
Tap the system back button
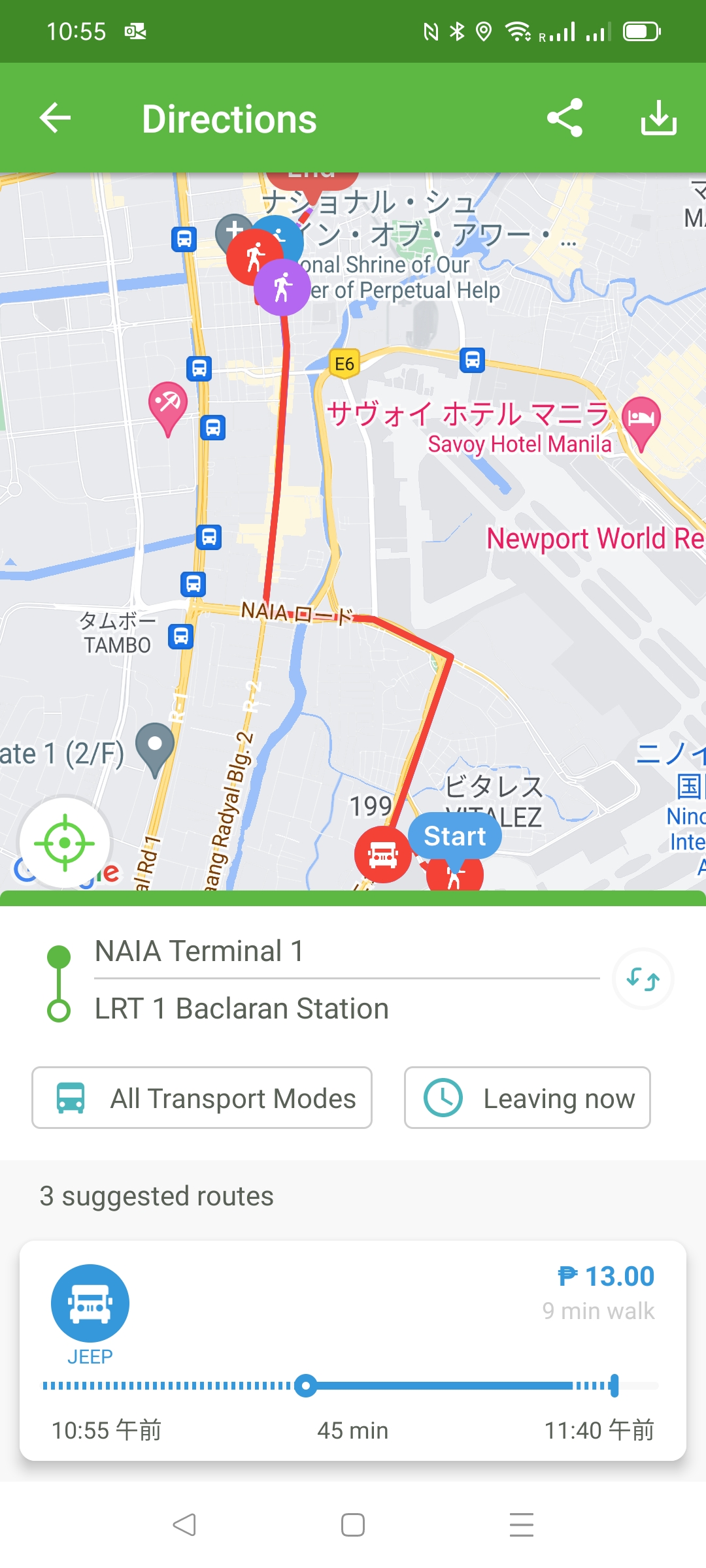[184, 1525]
